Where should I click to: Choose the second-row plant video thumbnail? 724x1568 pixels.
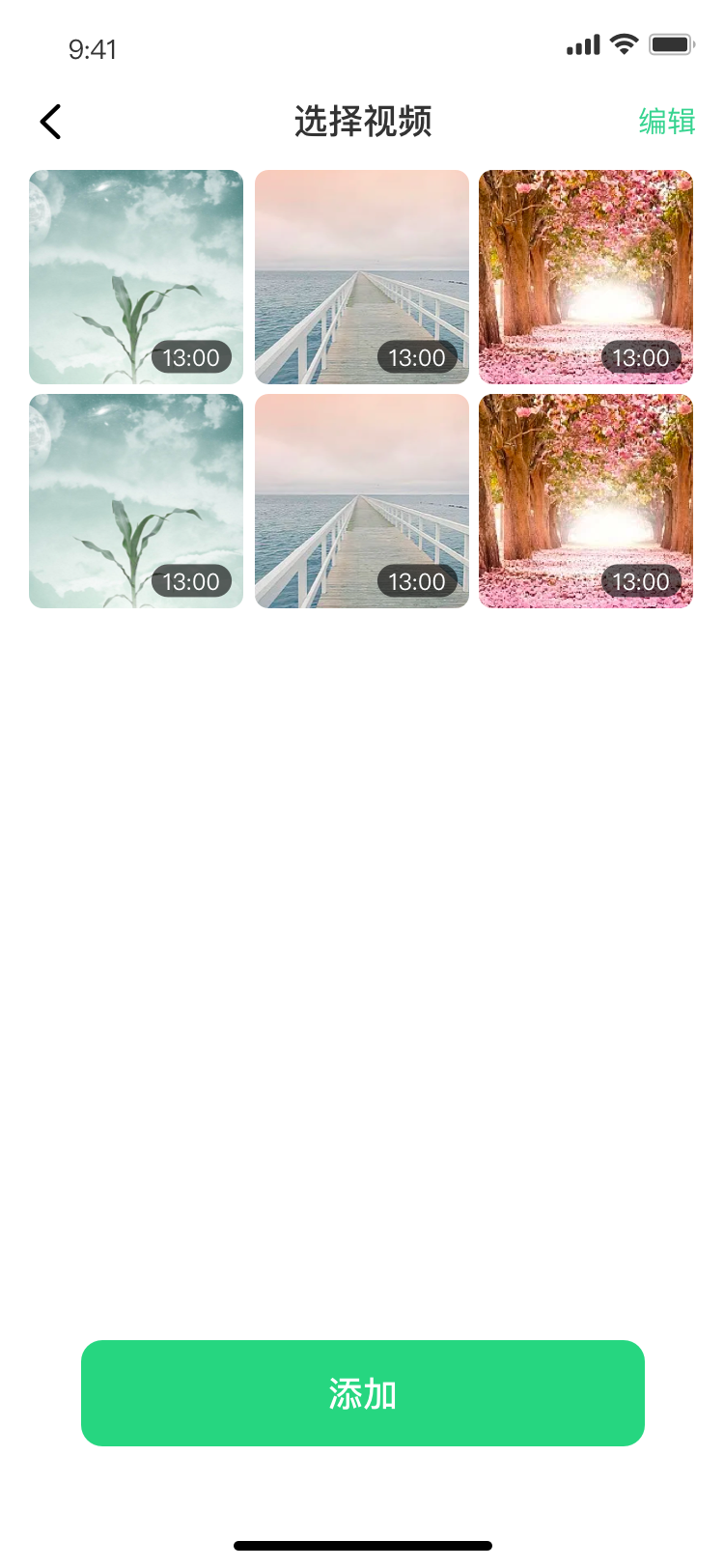(136, 501)
